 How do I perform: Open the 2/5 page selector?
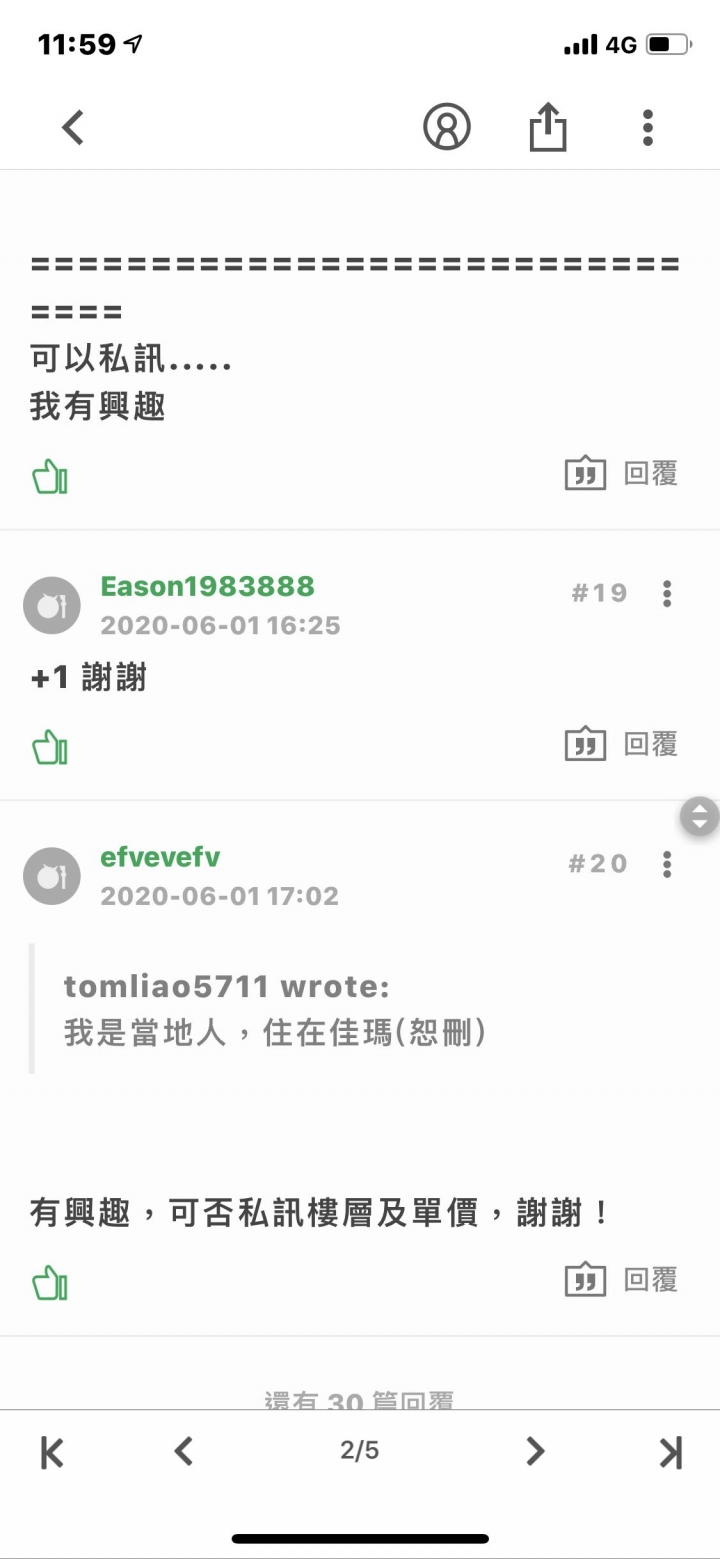tap(360, 1450)
